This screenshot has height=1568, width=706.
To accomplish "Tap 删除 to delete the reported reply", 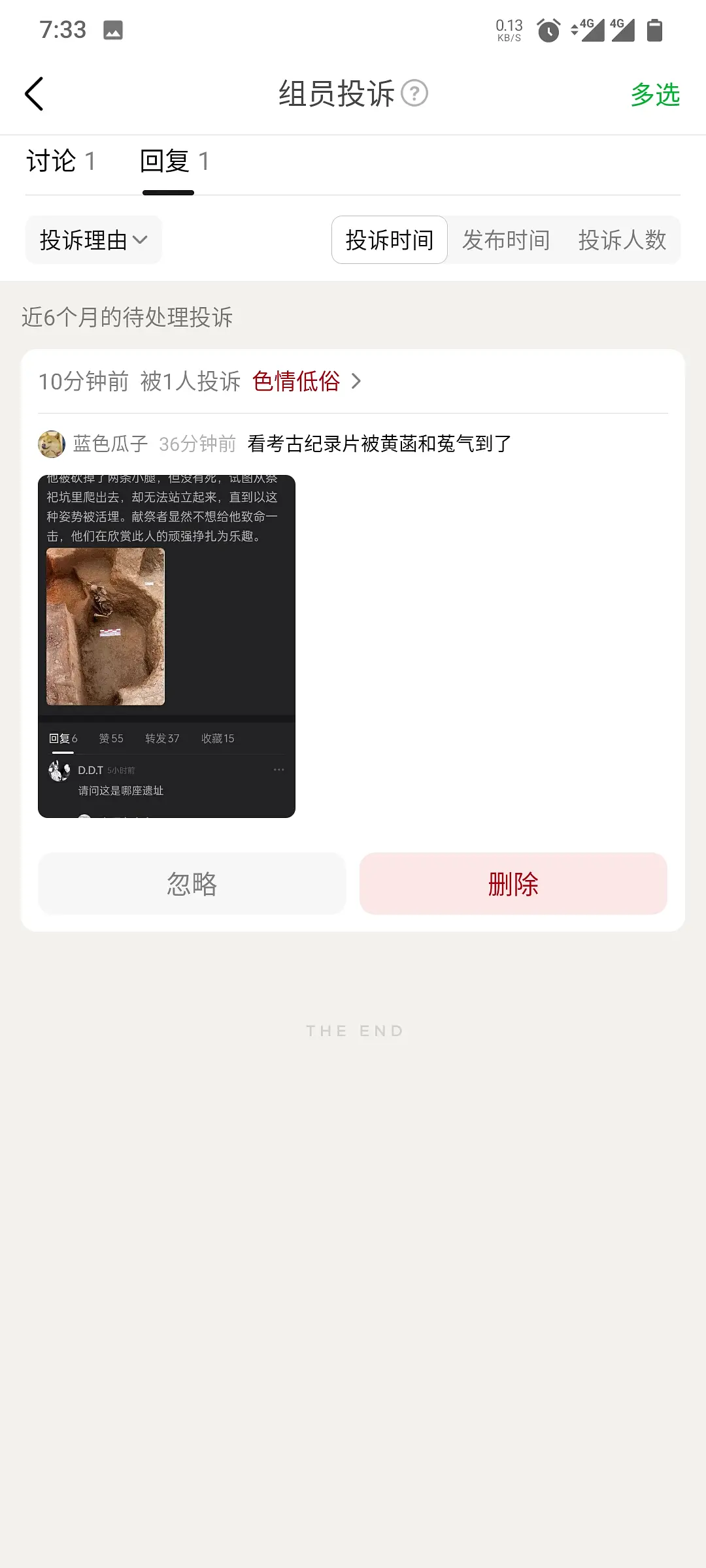I will [513, 884].
